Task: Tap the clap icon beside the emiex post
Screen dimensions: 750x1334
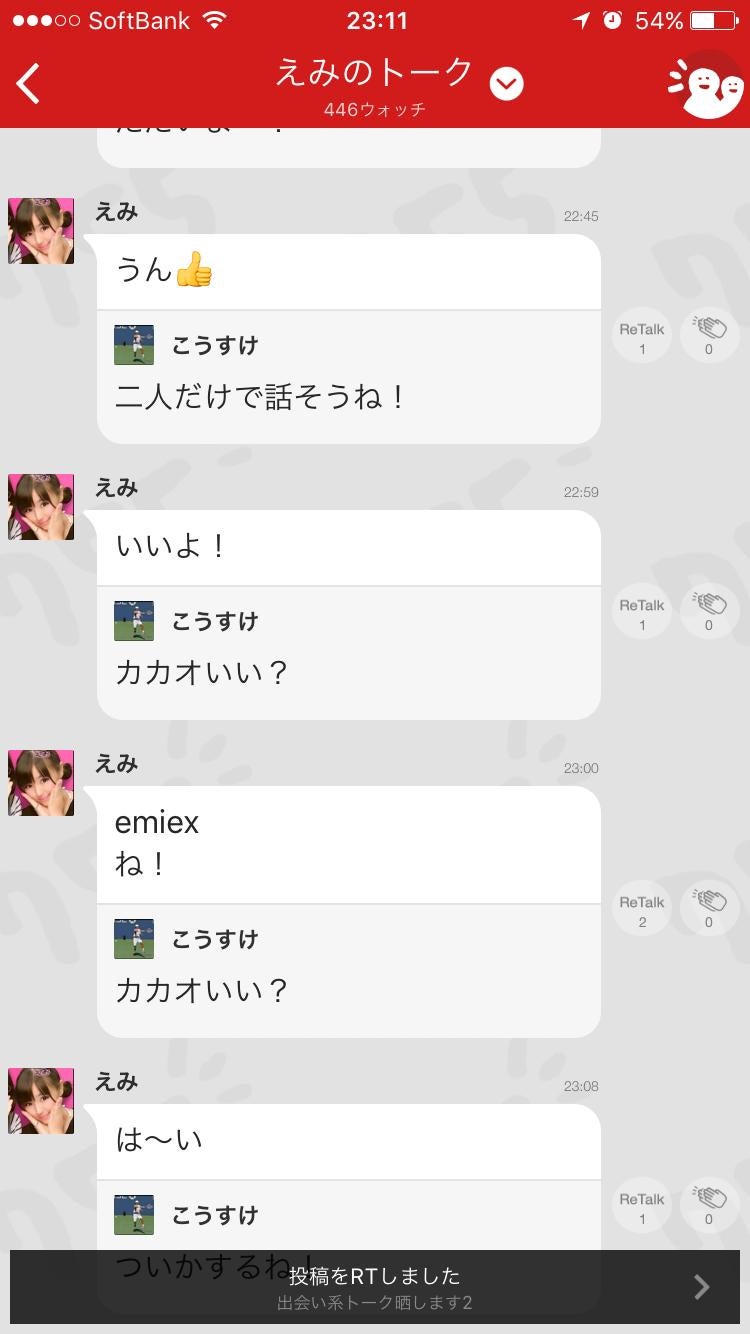Action: tap(708, 907)
